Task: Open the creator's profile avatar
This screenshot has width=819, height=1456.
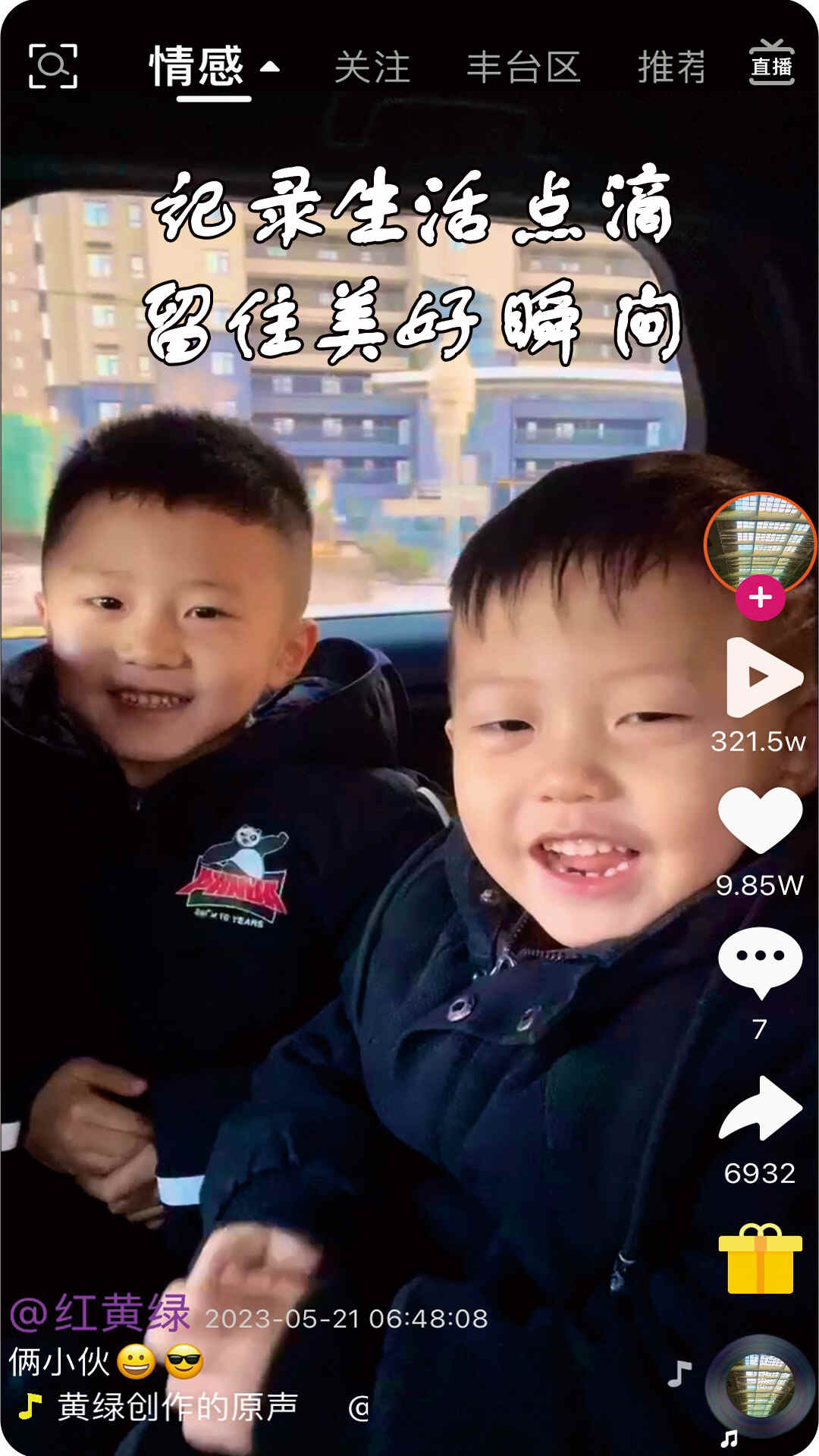Action: pyautogui.click(x=759, y=542)
